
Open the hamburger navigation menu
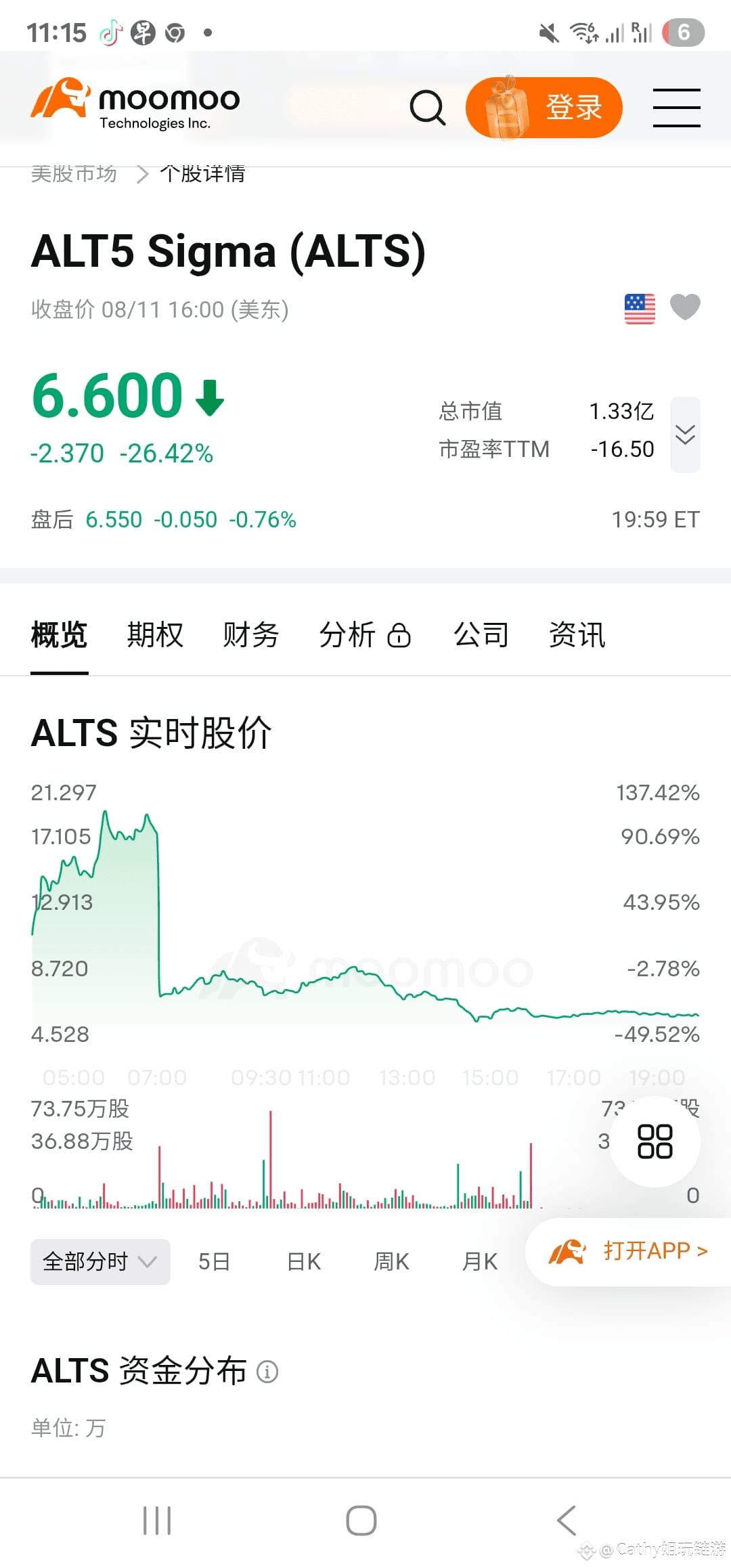[676, 106]
